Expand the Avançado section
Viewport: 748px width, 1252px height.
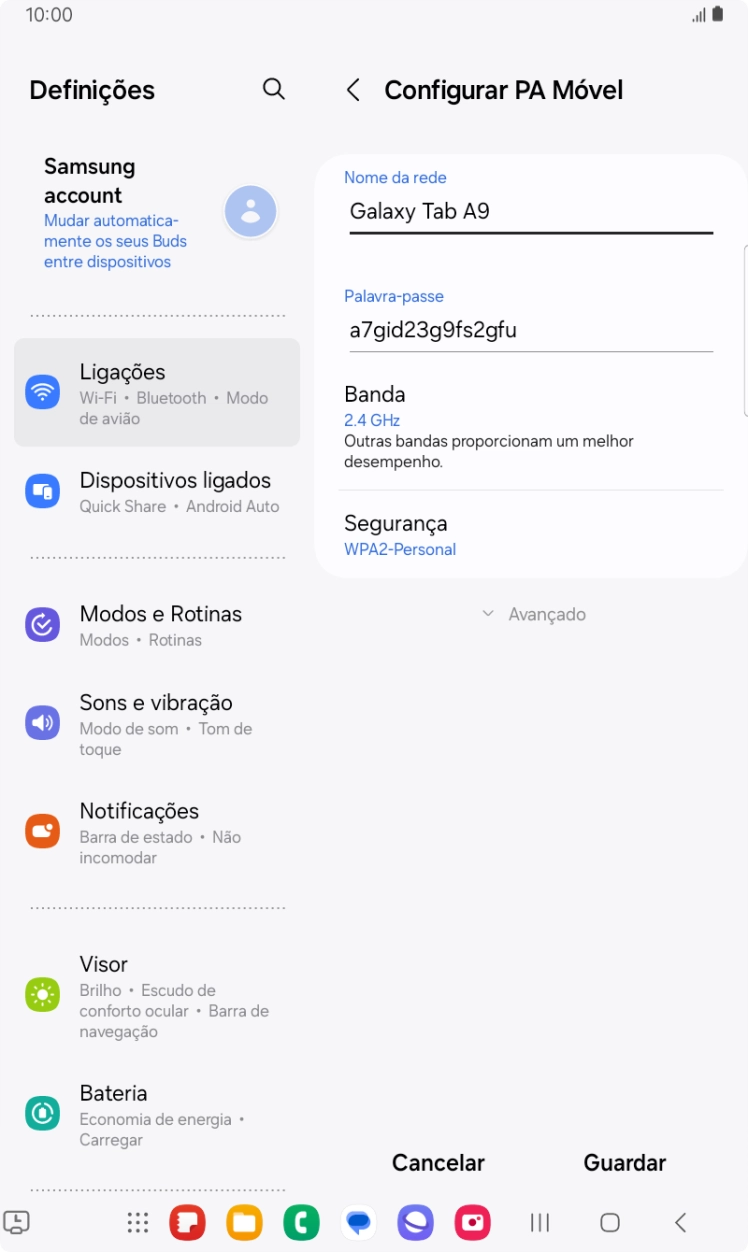tap(534, 614)
